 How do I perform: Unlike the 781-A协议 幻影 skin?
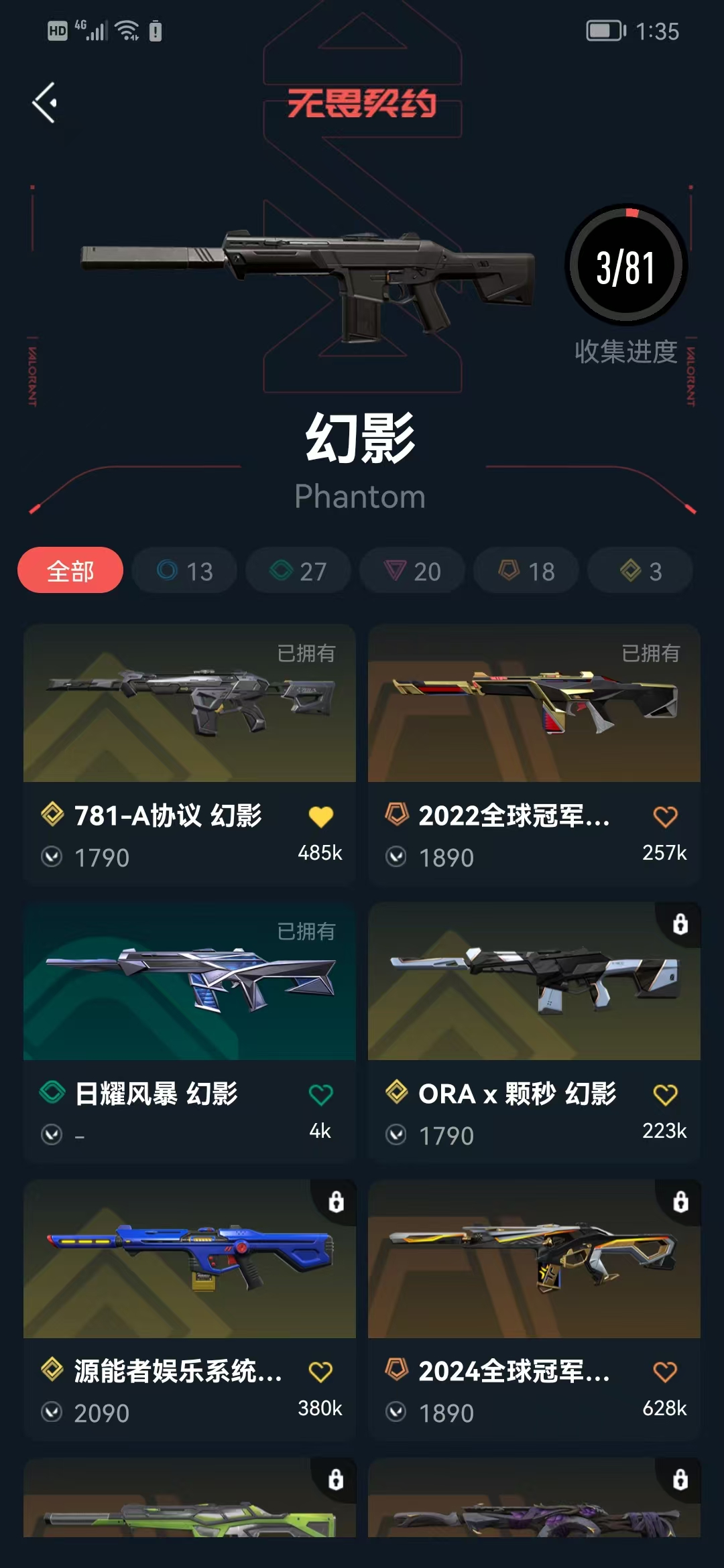(320, 817)
